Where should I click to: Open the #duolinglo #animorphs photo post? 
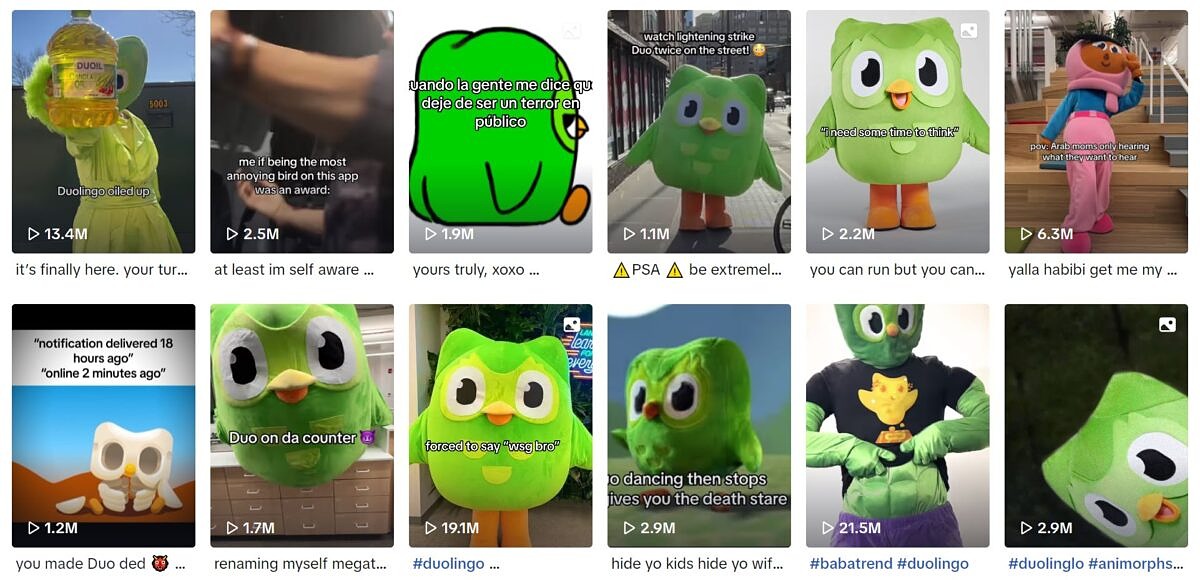(1095, 425)
